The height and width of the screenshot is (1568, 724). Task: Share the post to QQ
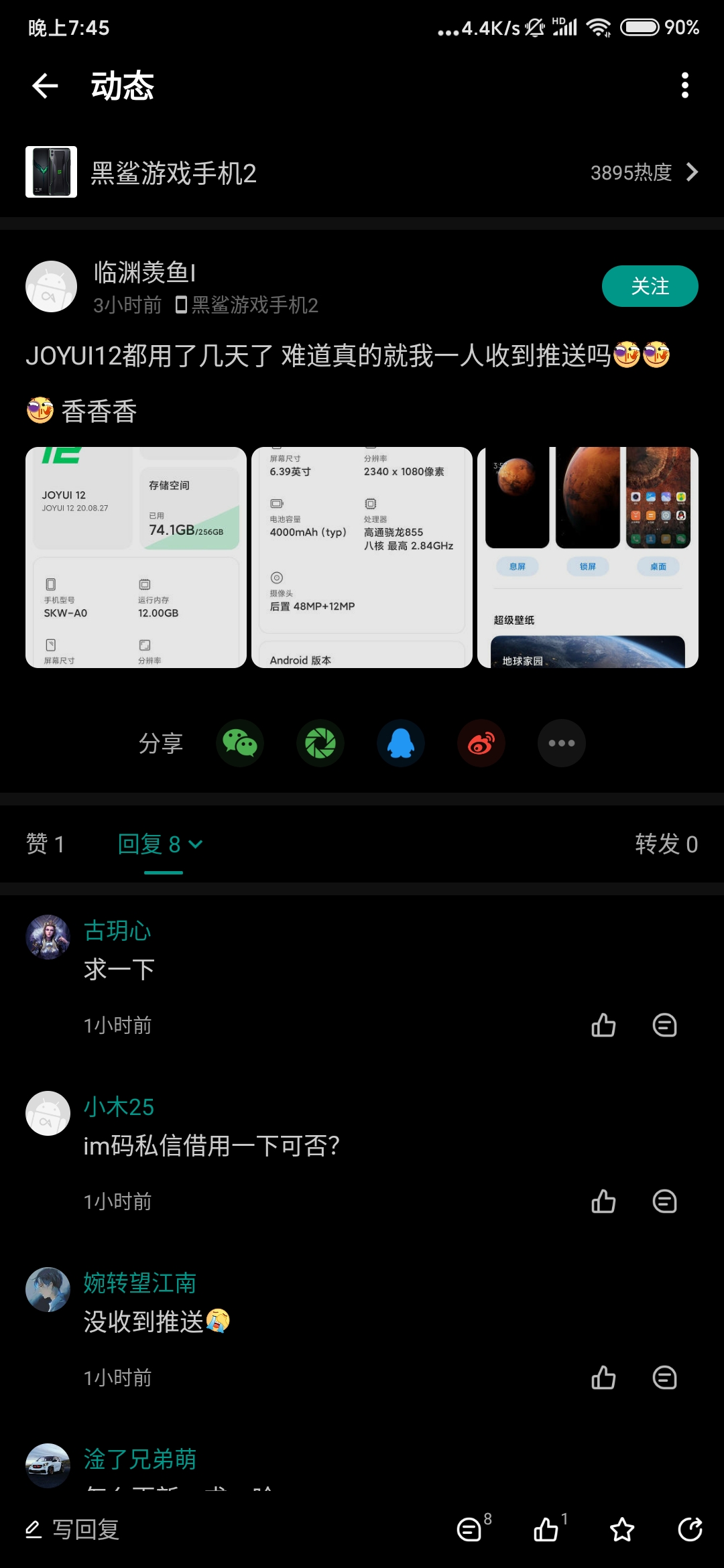click(x=401, y=743)
